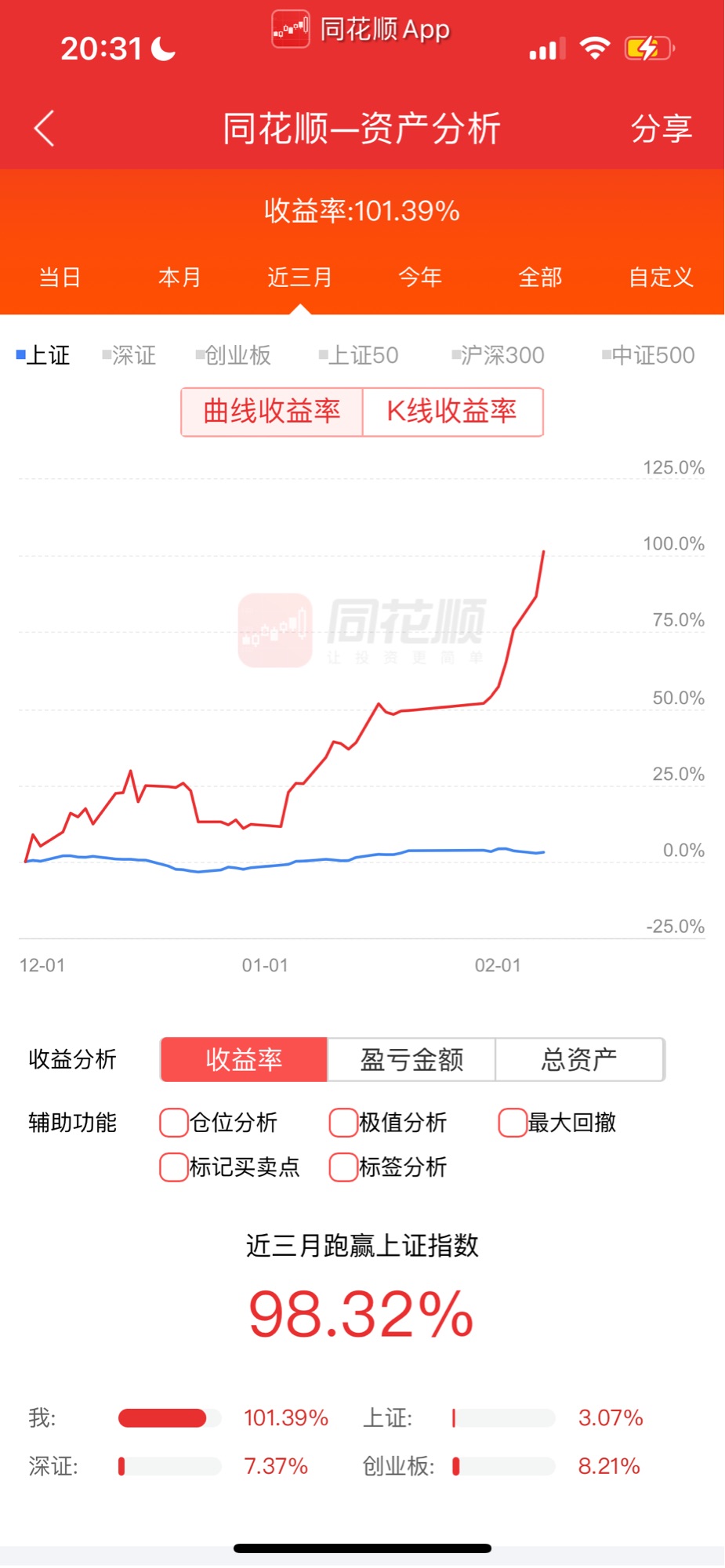Show 全部 time range
725x1568 pixels.
[540, 277]
